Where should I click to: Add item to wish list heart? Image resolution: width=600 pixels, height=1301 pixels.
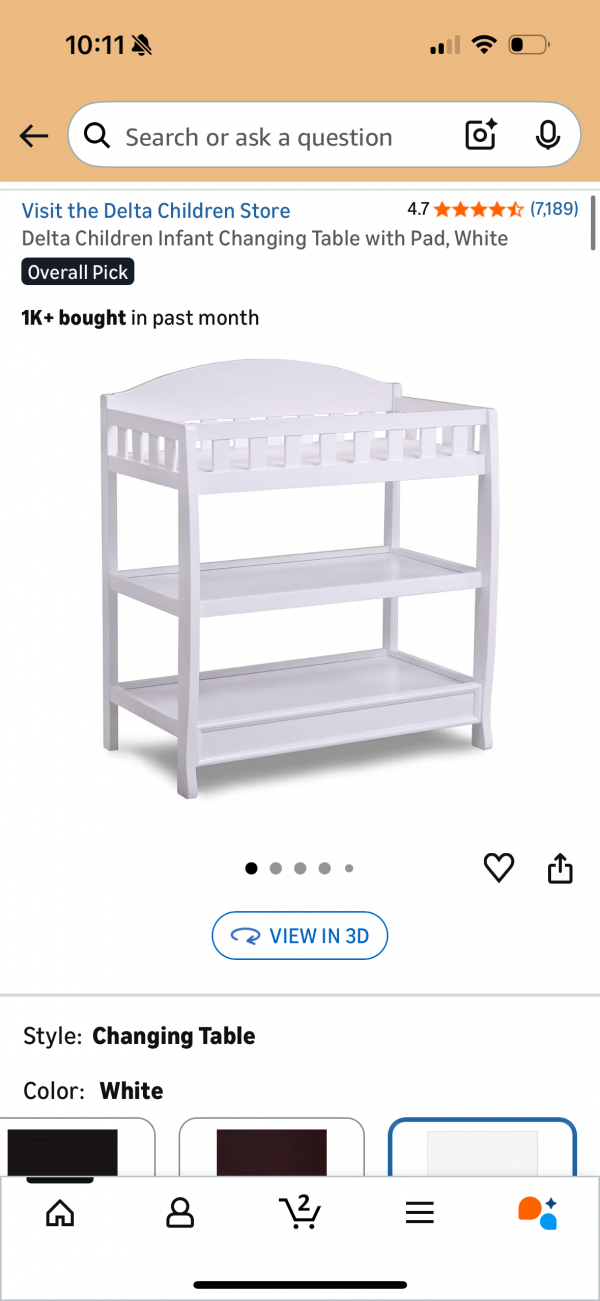point(498,868)
